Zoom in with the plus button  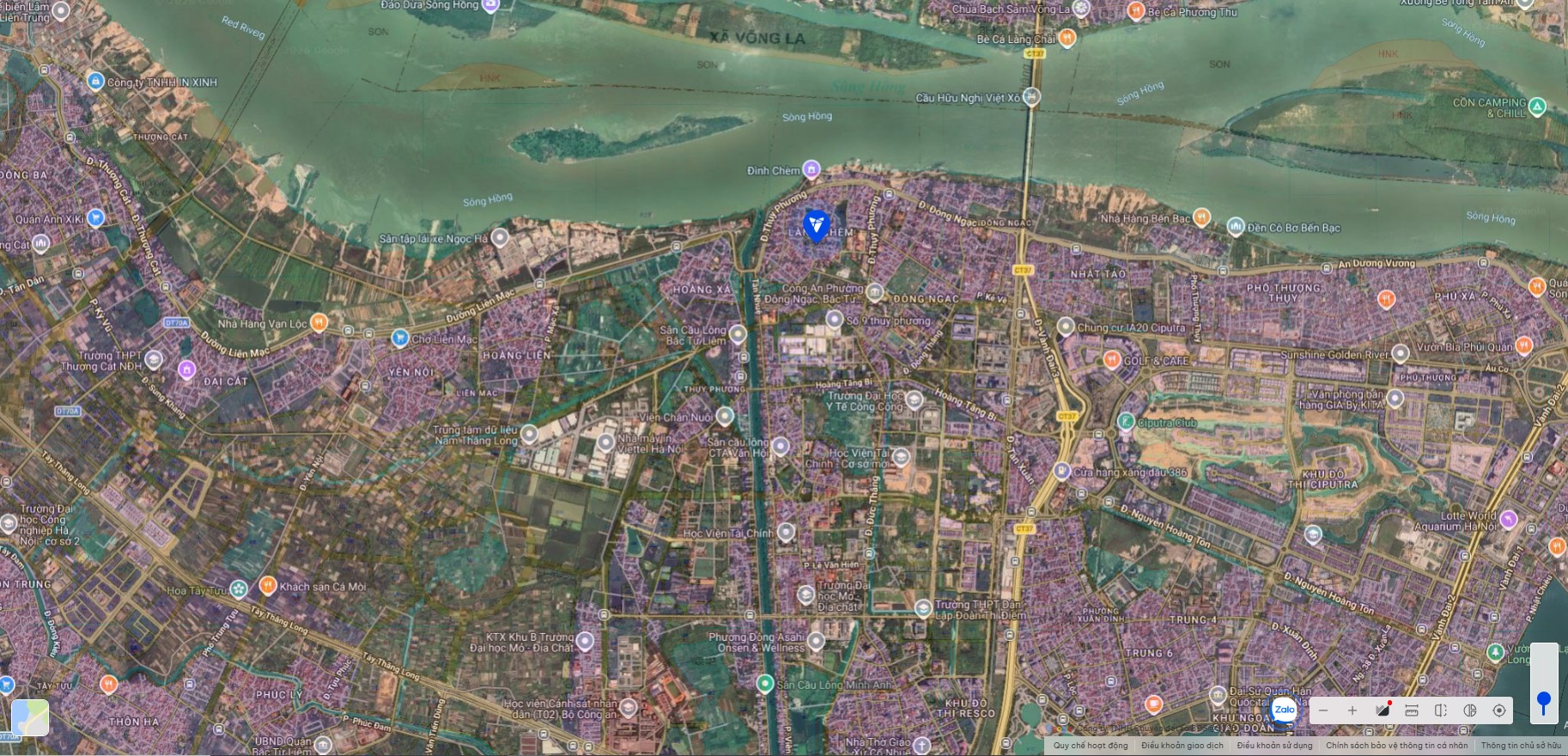1352,710
